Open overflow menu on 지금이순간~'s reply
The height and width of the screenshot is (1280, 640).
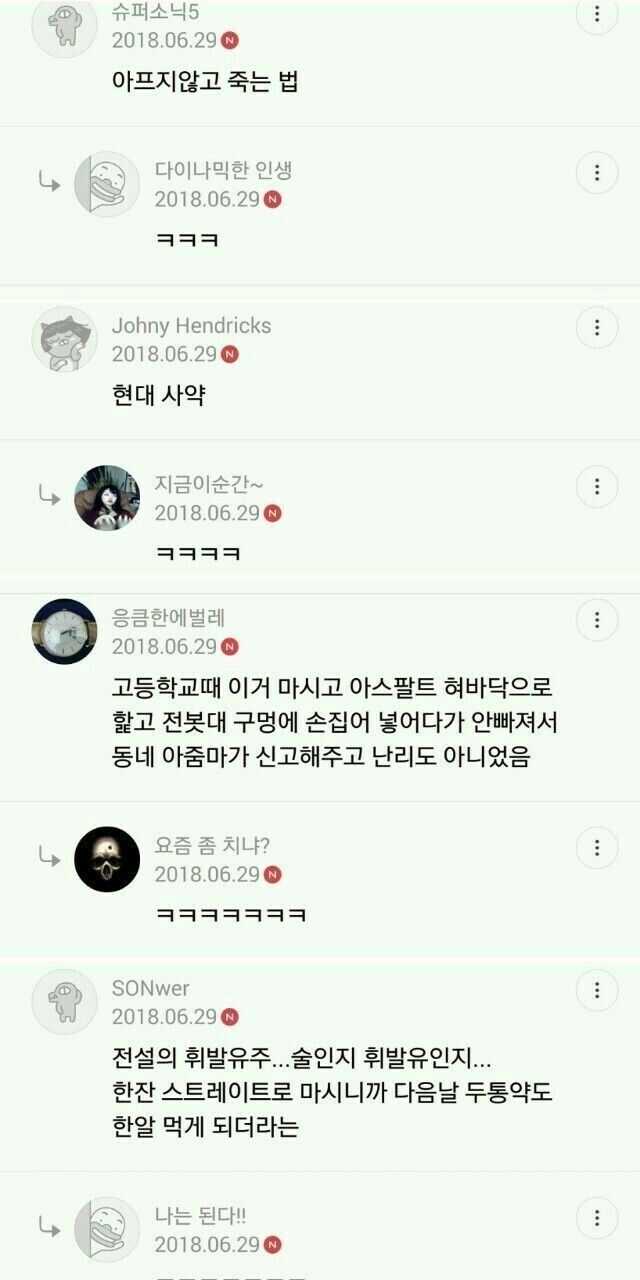[x=597, y=486]
